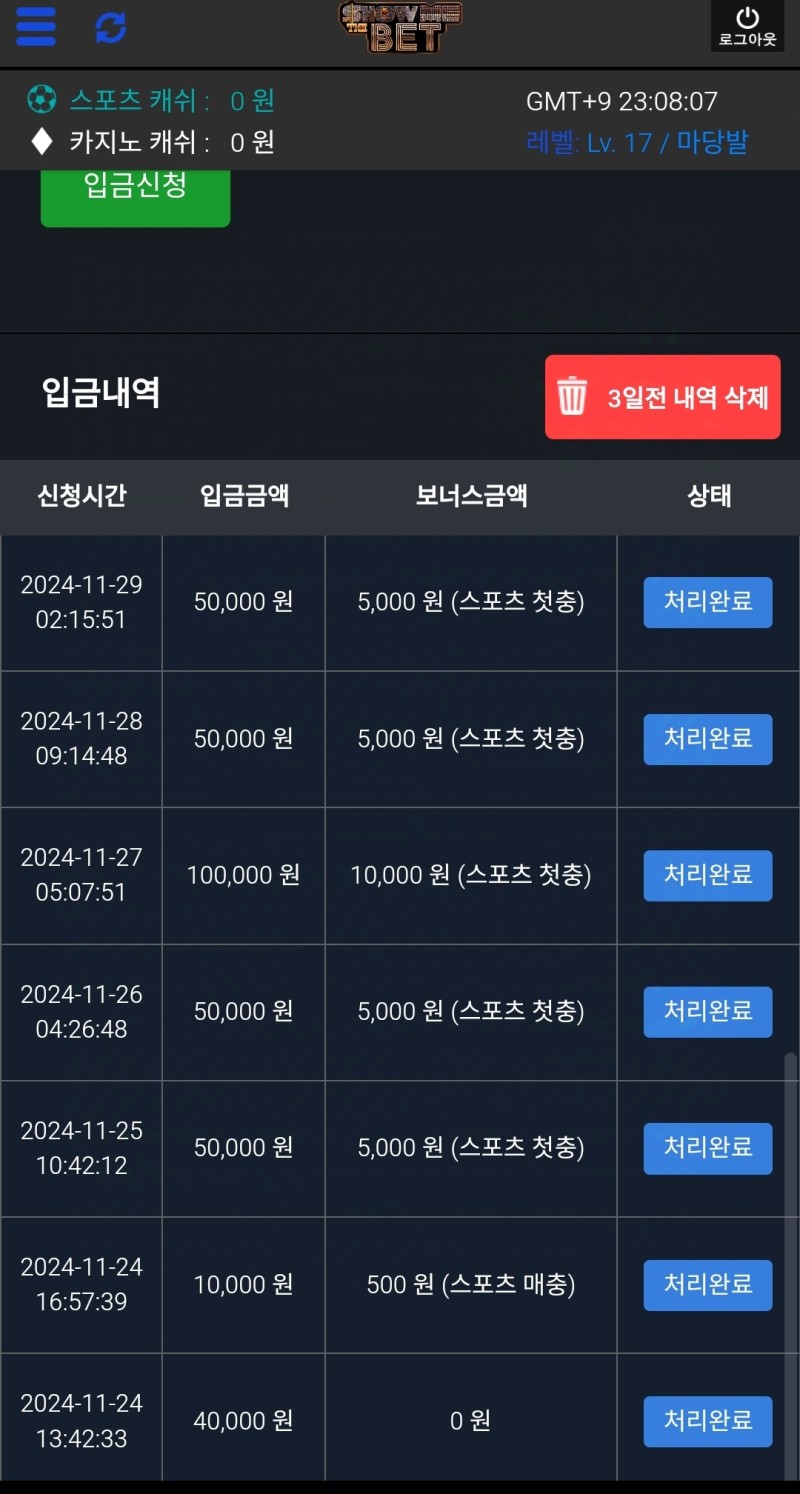800x1494 pixels.
Task: Open the Show The Bet home logo
Action: 401,27
